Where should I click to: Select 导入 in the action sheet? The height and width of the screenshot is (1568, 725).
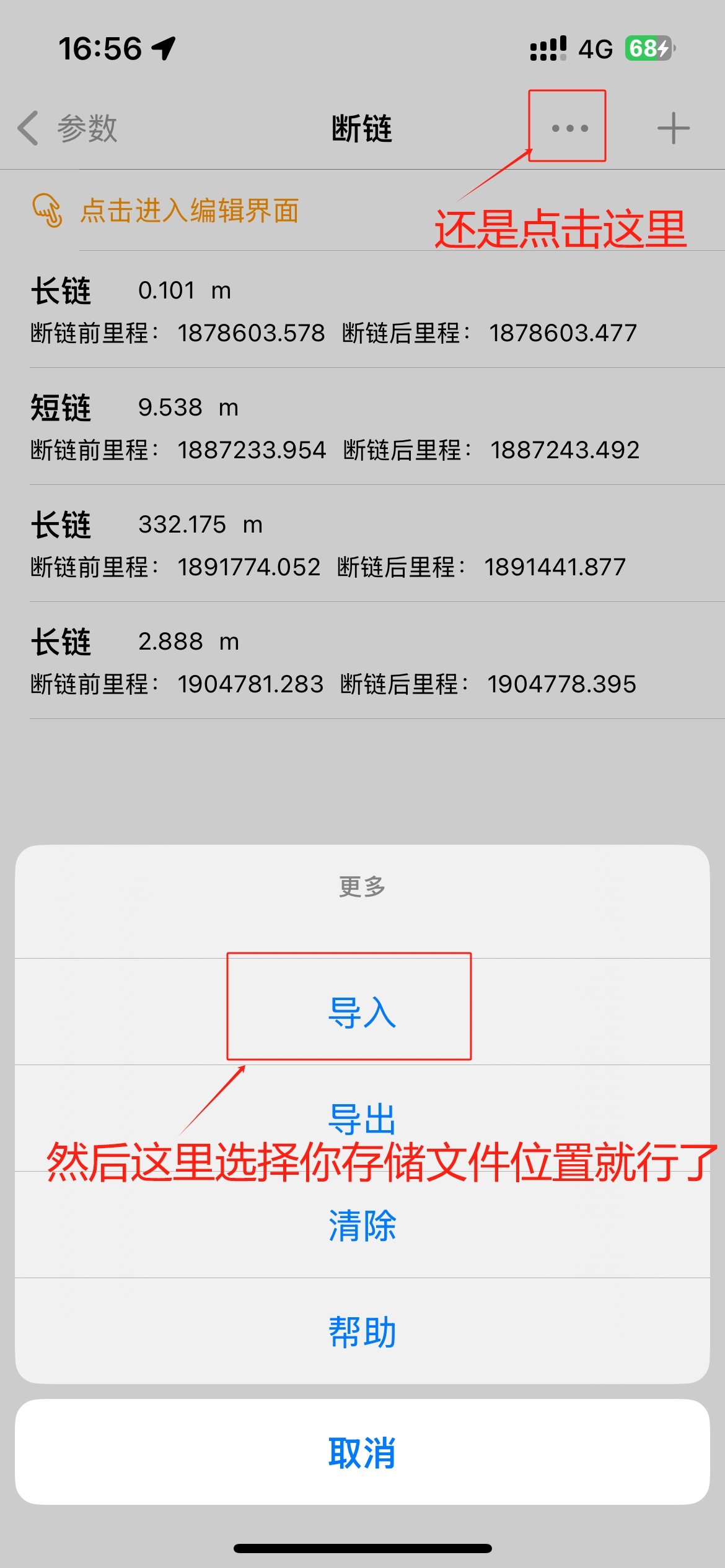coord(362,1013)
